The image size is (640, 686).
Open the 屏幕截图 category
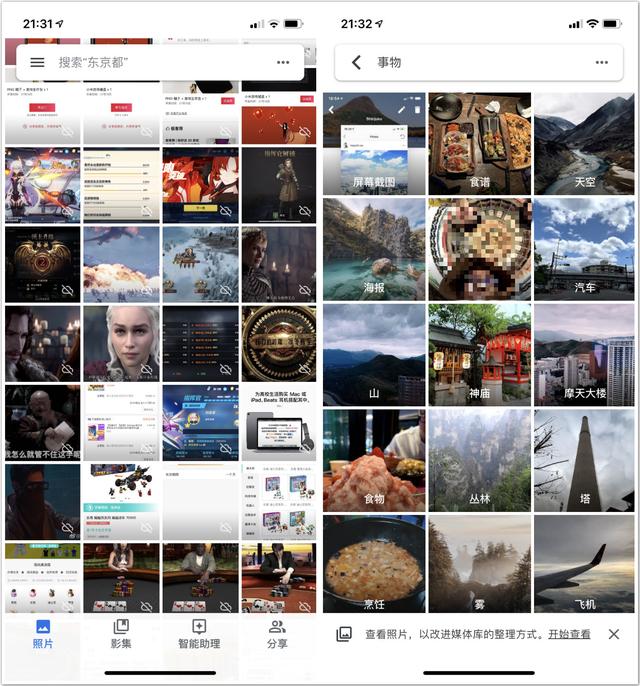coord(374,144)
